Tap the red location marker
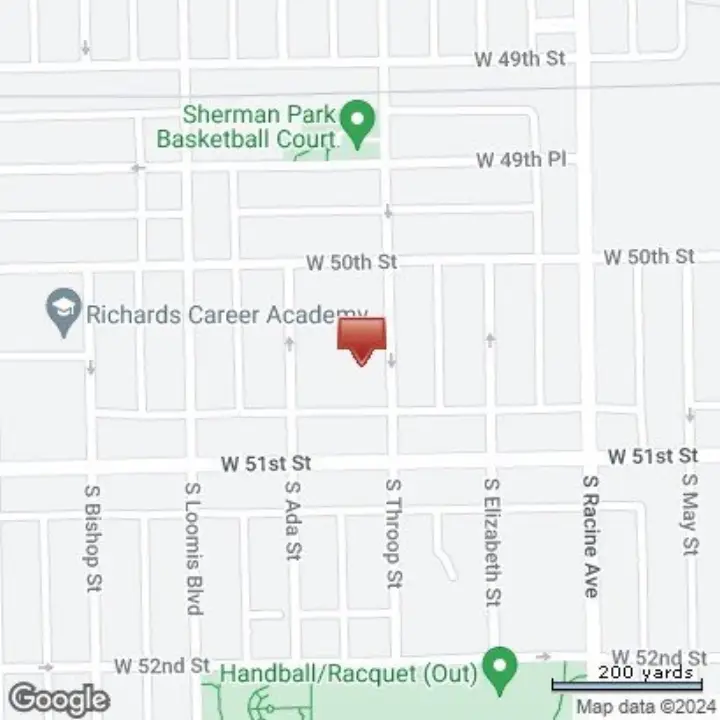This screenshot has width=720, height=720. pyautogui.click(x=361, y=339)
